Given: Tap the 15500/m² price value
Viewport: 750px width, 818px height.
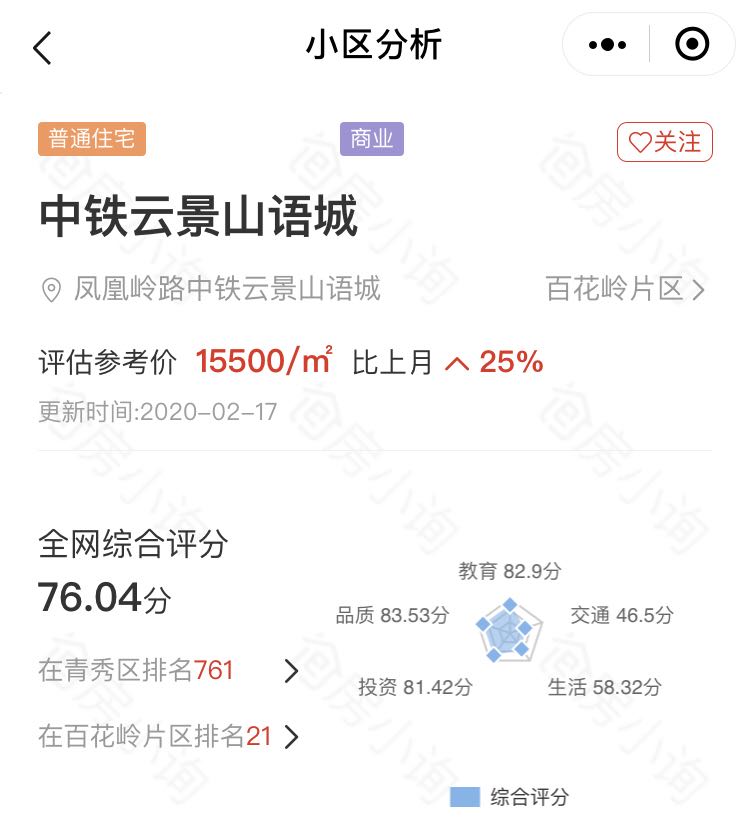Looking at the screenshot, I should pyautogui.click(x=263, y=360).
